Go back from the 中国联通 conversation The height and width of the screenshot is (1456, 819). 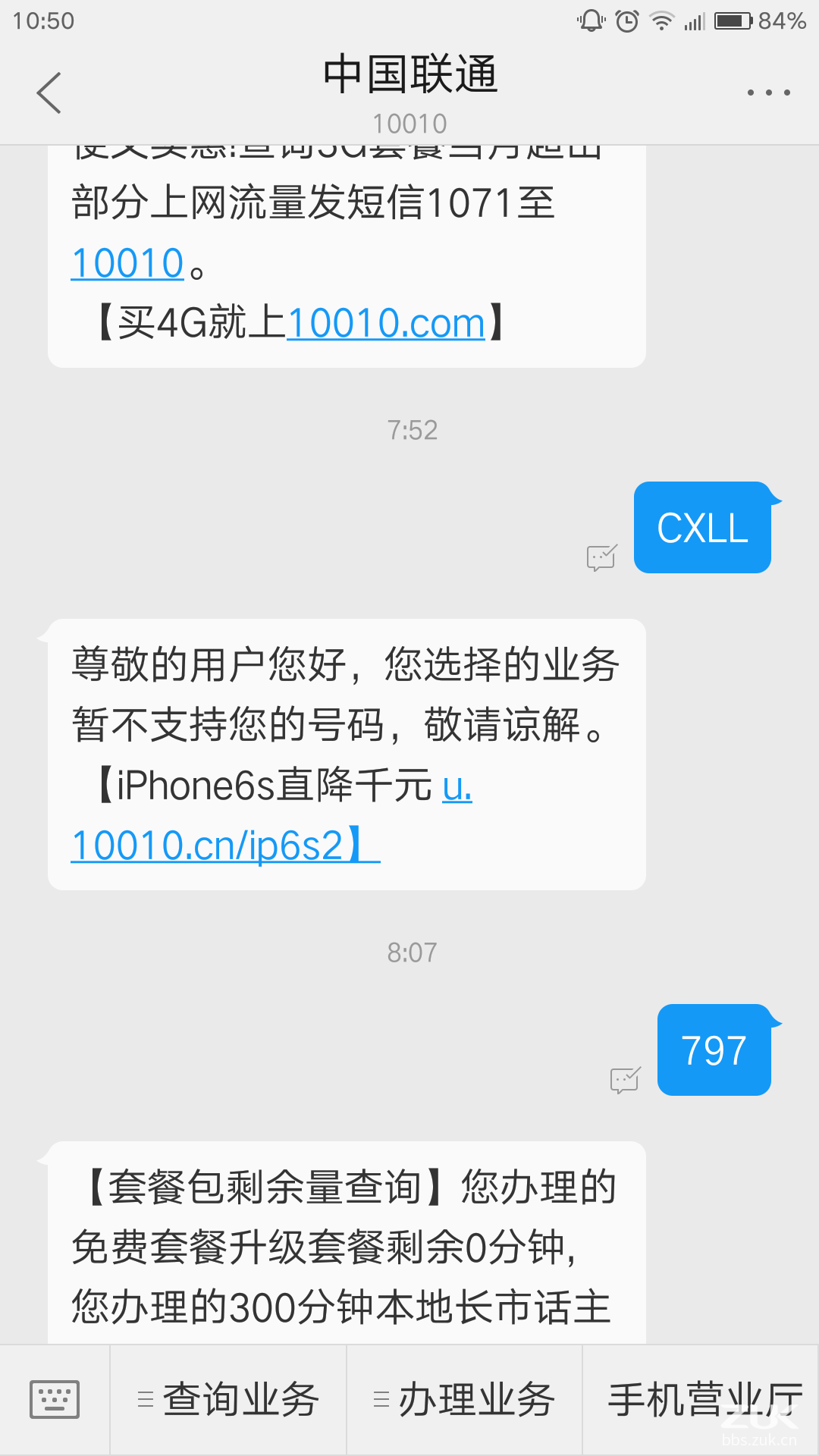coord(49,93)
